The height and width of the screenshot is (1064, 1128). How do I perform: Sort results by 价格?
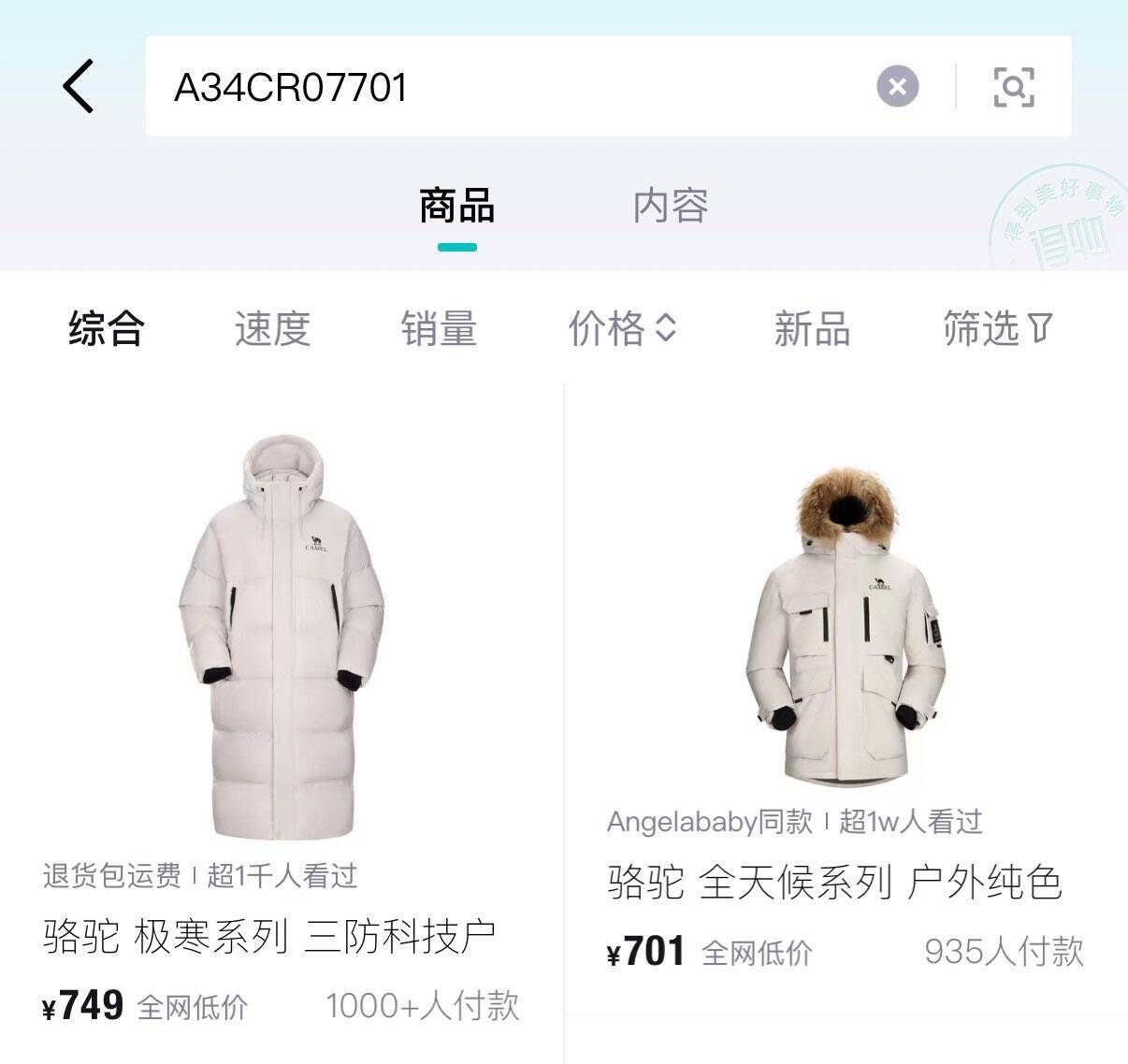622,328
